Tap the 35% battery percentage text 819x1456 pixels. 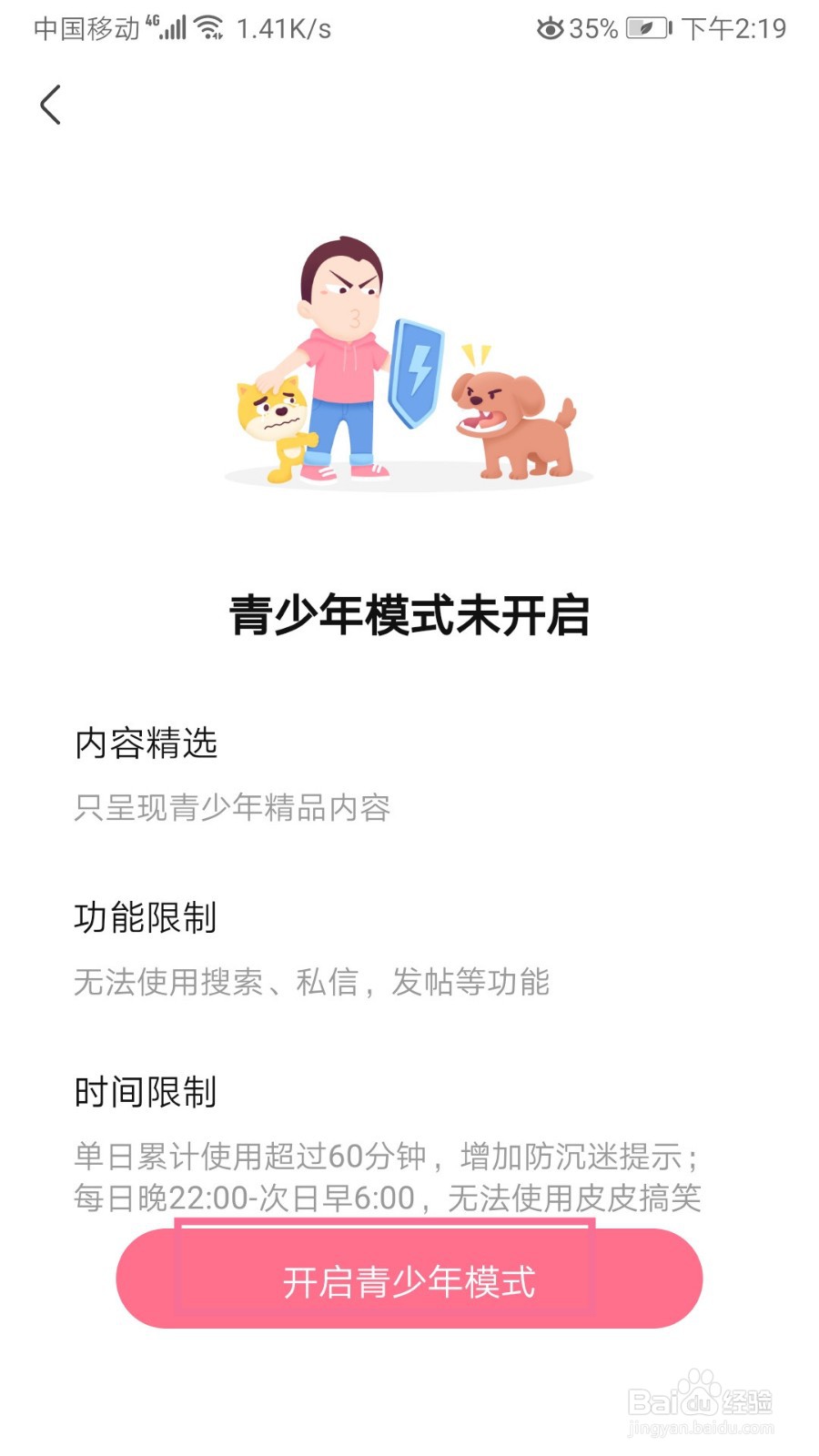tap(591, 29)
